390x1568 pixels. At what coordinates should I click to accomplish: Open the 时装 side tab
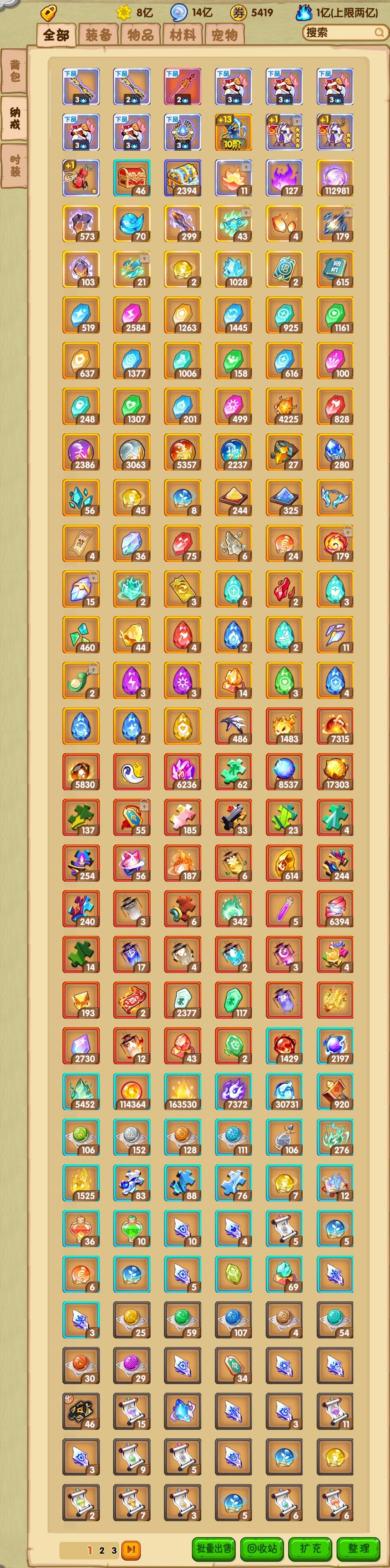point(14,166)
